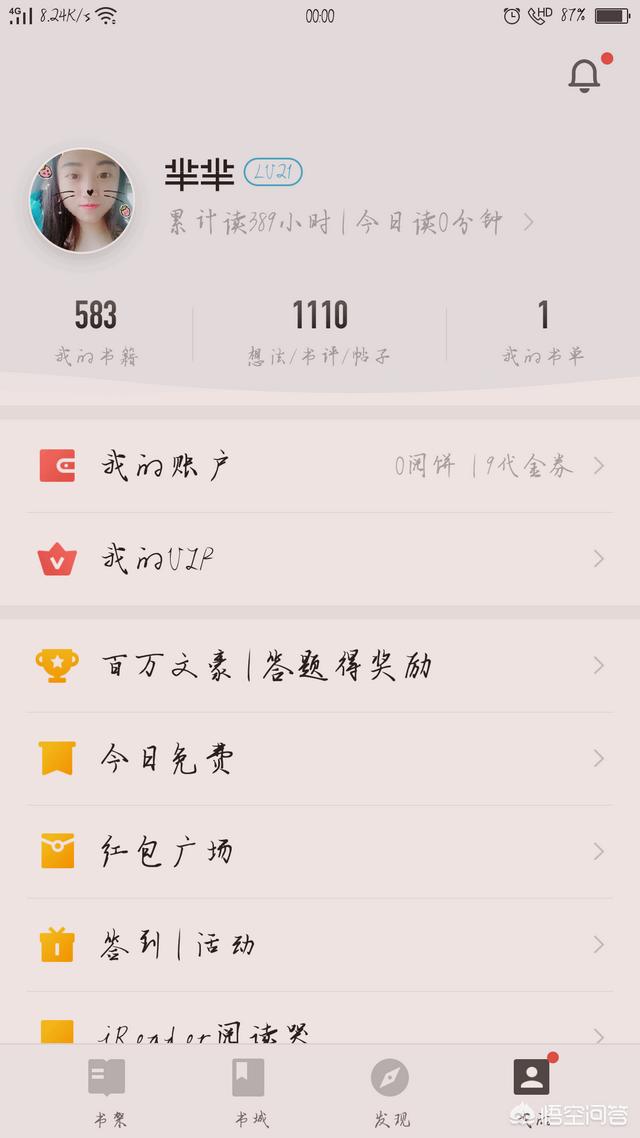View 我的书籍 with 583 books
This screenshot has height=1138, width=640.
coord(96,332)
